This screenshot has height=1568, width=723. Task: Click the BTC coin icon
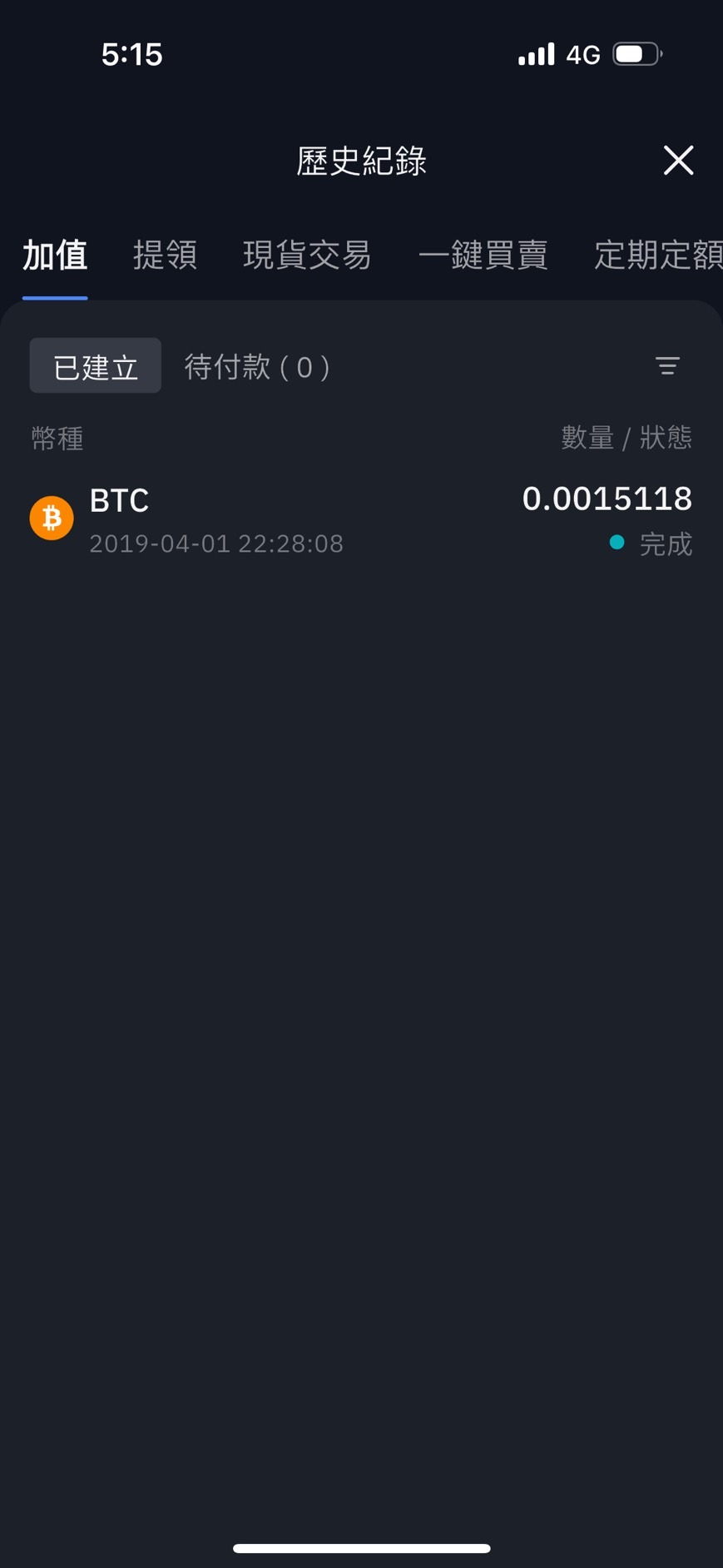coord(51,517)
